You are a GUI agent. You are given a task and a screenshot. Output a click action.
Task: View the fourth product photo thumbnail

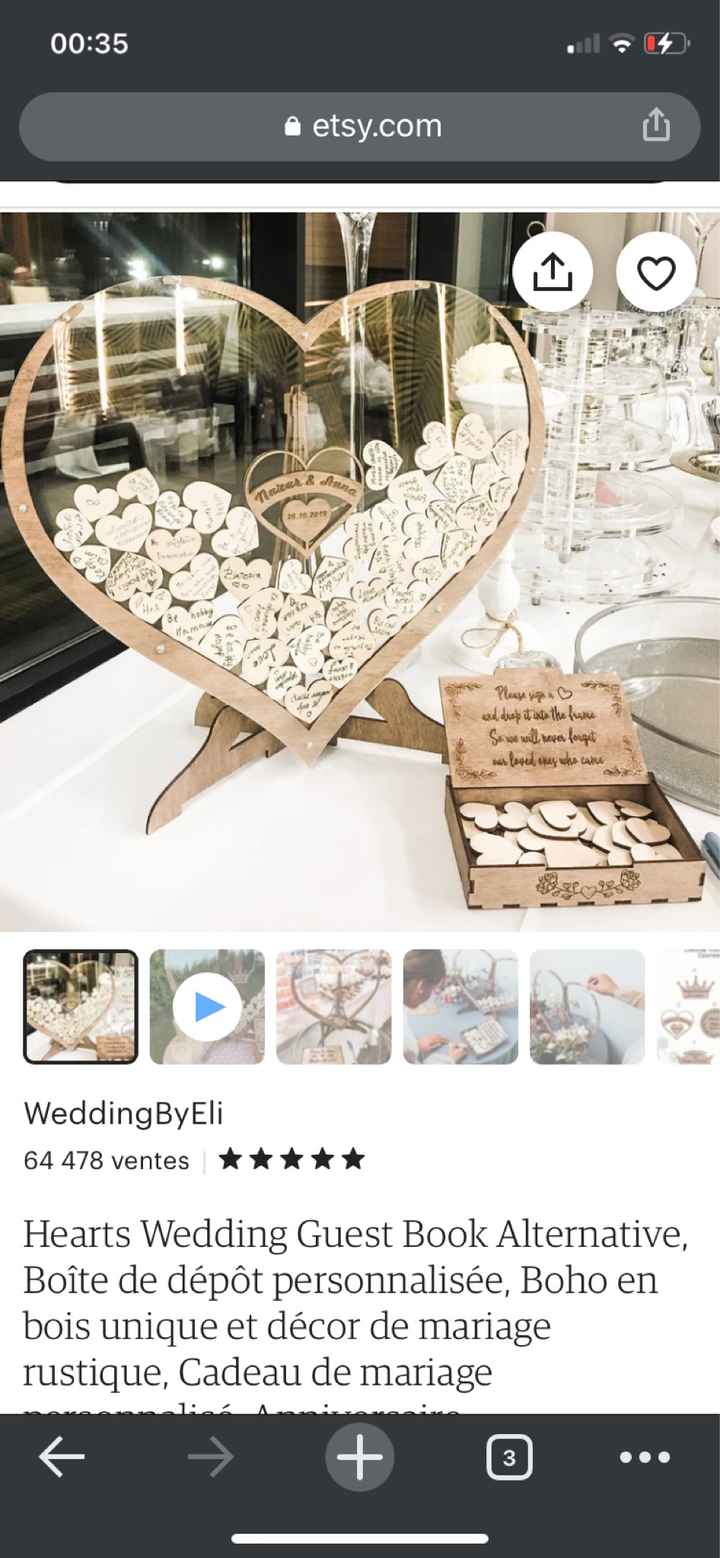pos(461,1006)
